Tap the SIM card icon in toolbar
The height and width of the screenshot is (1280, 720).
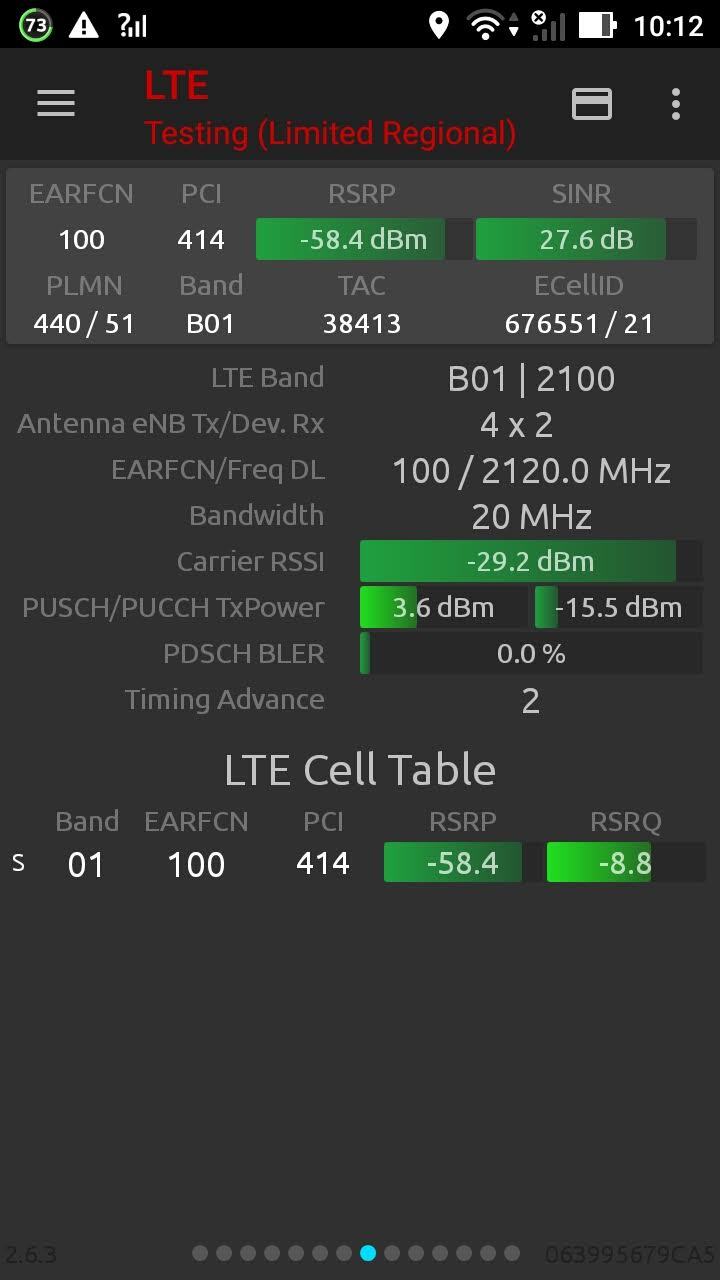(x=591, y=104)
